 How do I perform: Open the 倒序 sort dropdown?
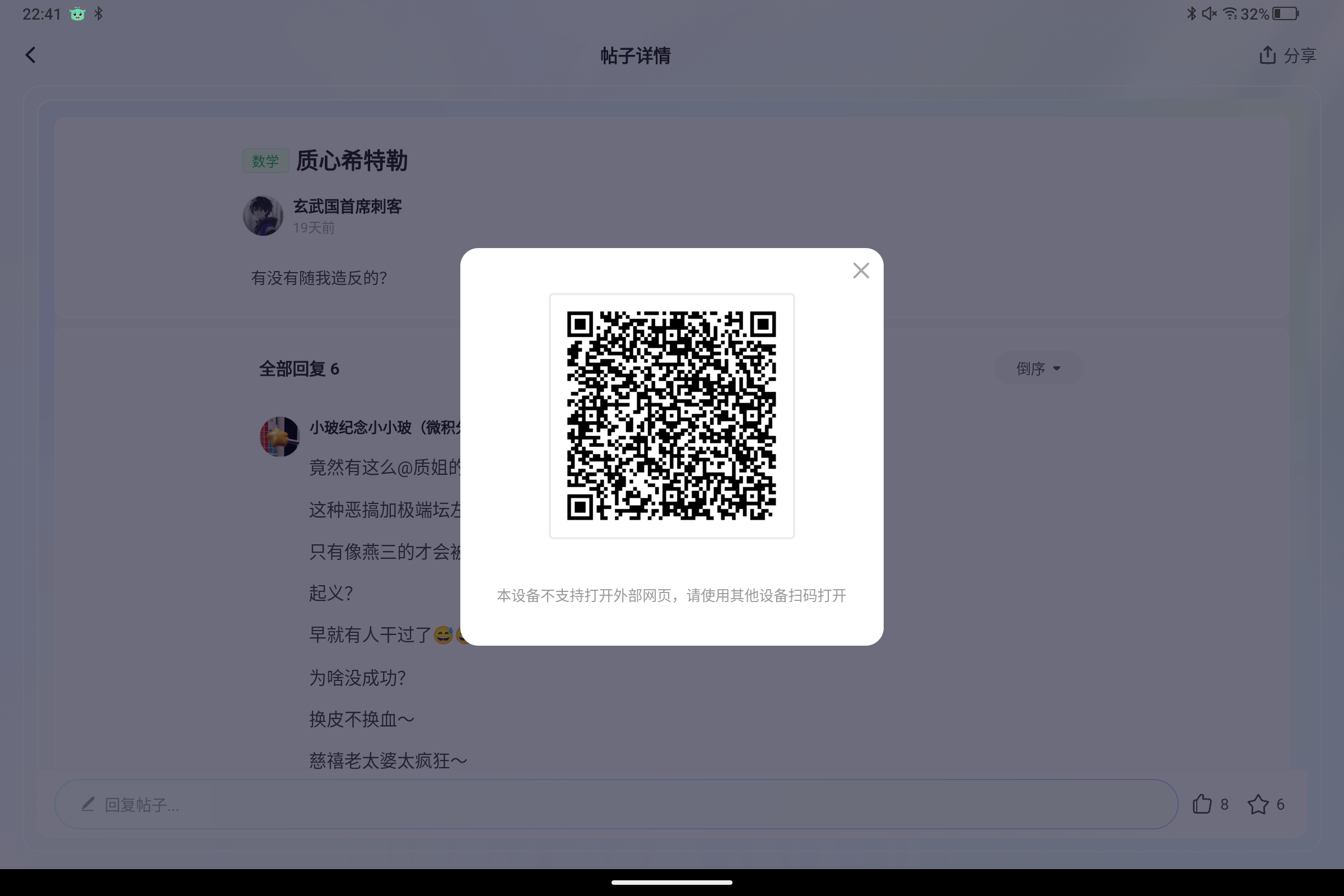click(x=1038, y=368)
